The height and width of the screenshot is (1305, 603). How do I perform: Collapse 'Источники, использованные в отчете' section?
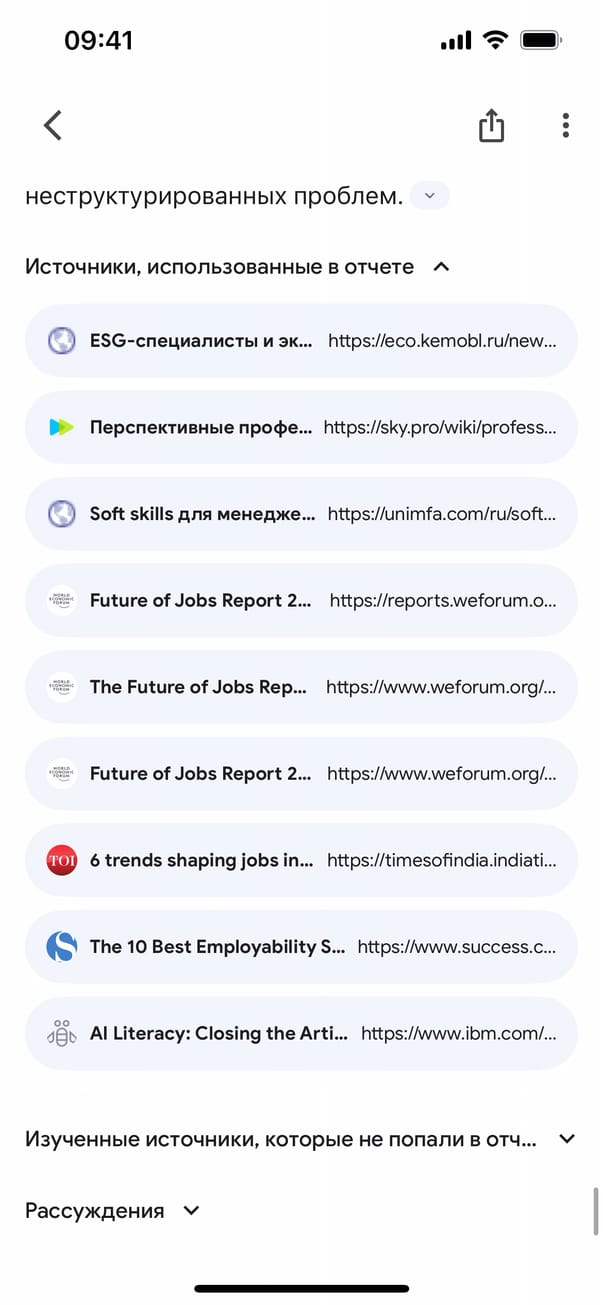(x=440, y=267)
